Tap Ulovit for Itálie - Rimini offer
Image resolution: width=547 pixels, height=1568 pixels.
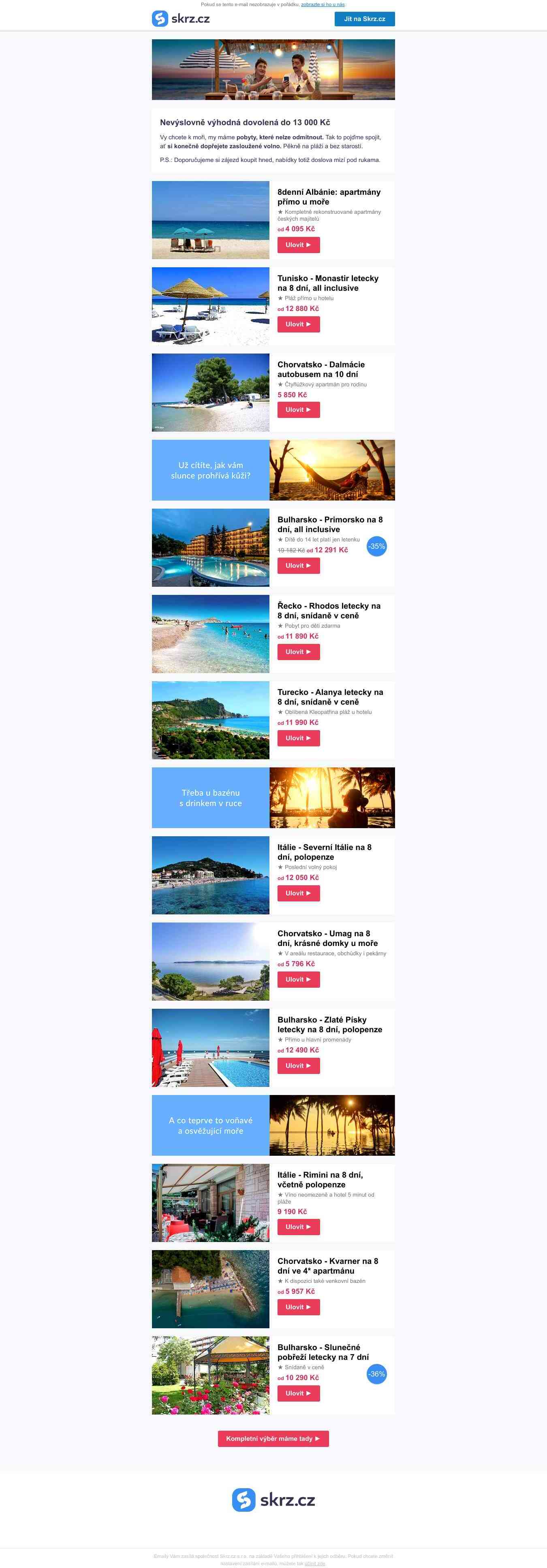298,1227
